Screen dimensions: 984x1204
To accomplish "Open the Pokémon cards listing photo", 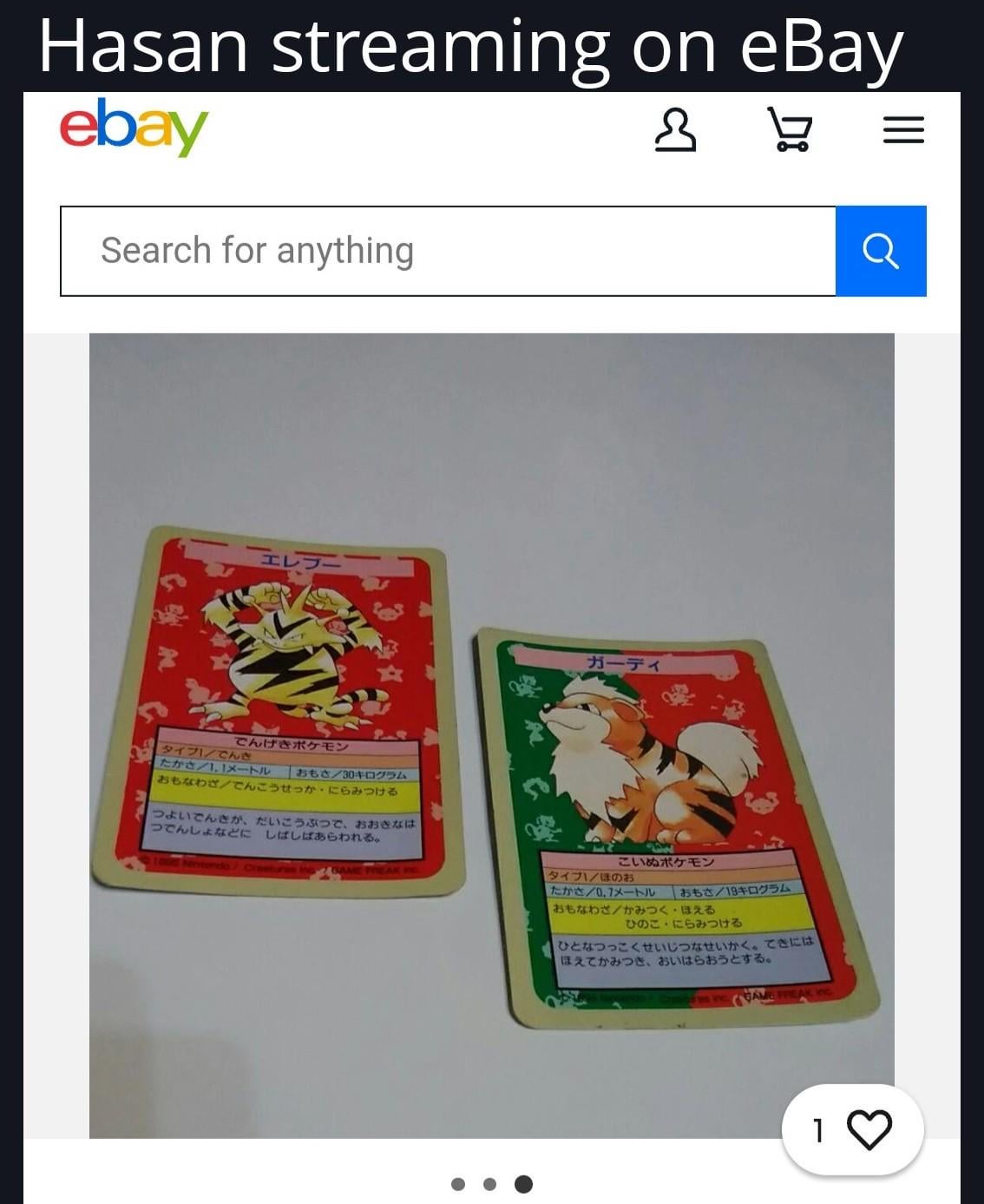I will [491, 734].
